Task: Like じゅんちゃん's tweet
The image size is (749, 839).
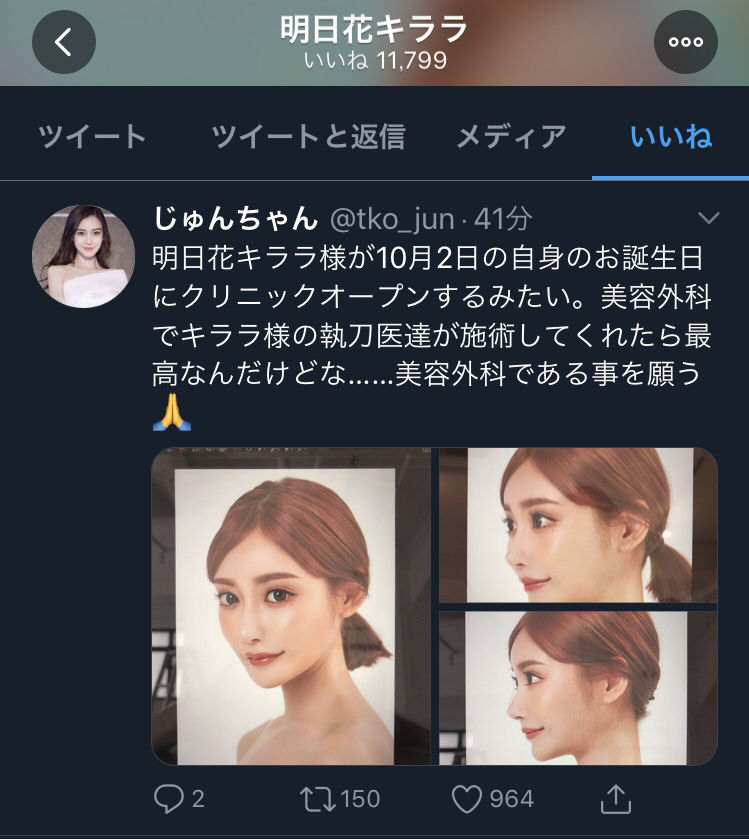Action: tap(468, 798)
